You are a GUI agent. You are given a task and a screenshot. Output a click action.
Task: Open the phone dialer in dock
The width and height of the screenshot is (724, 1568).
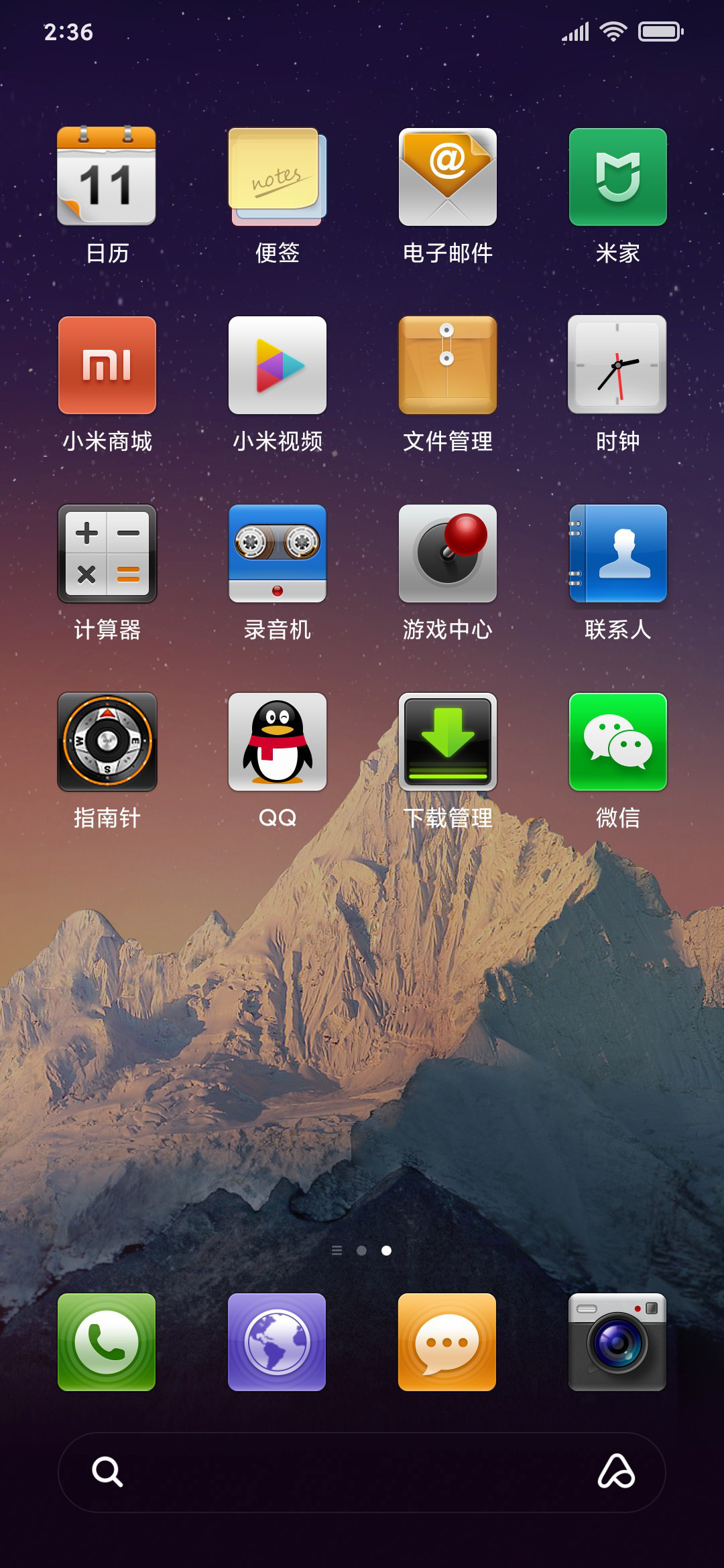[x=107, y=1342]
